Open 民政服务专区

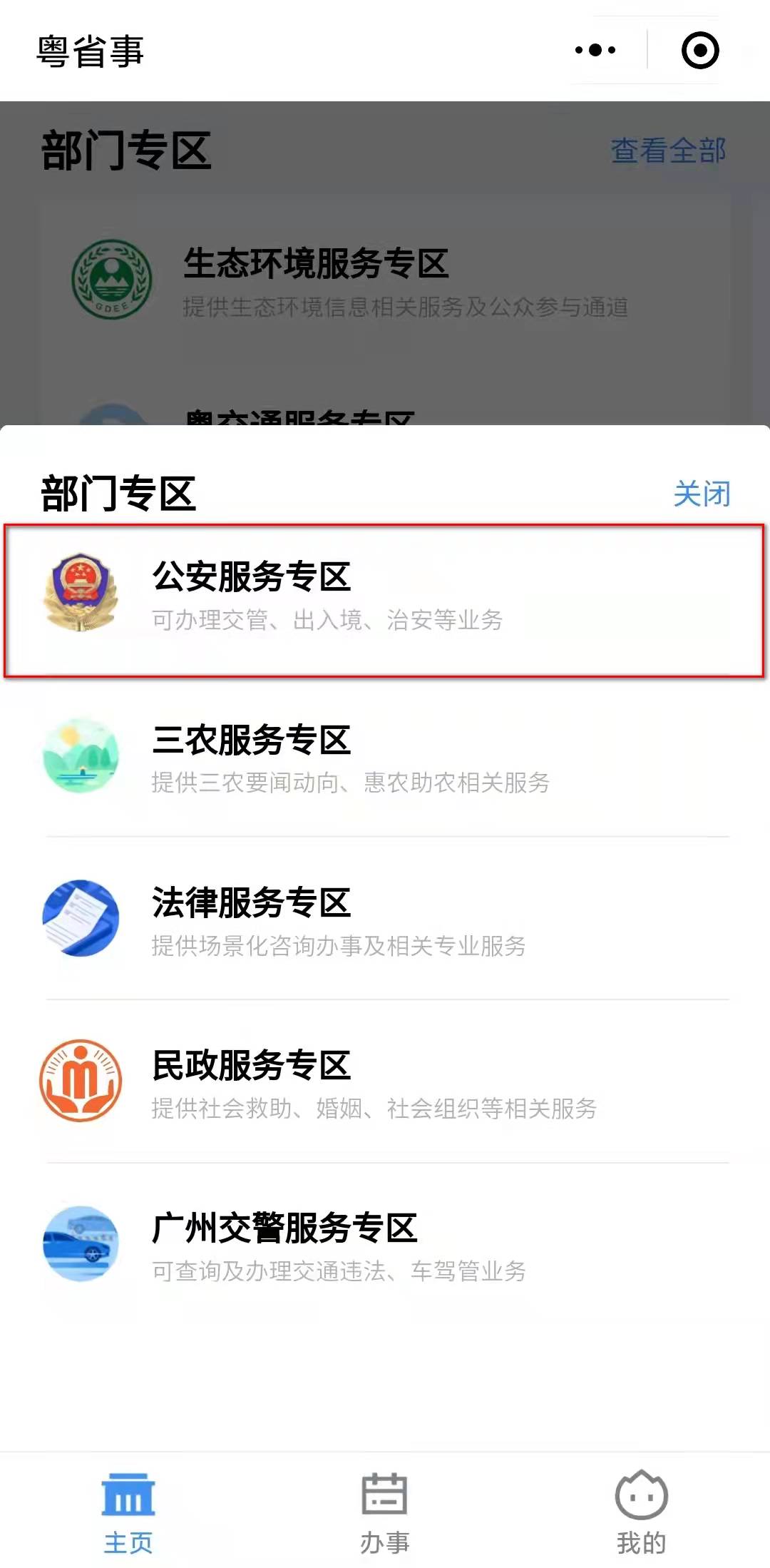(385, 1082)
